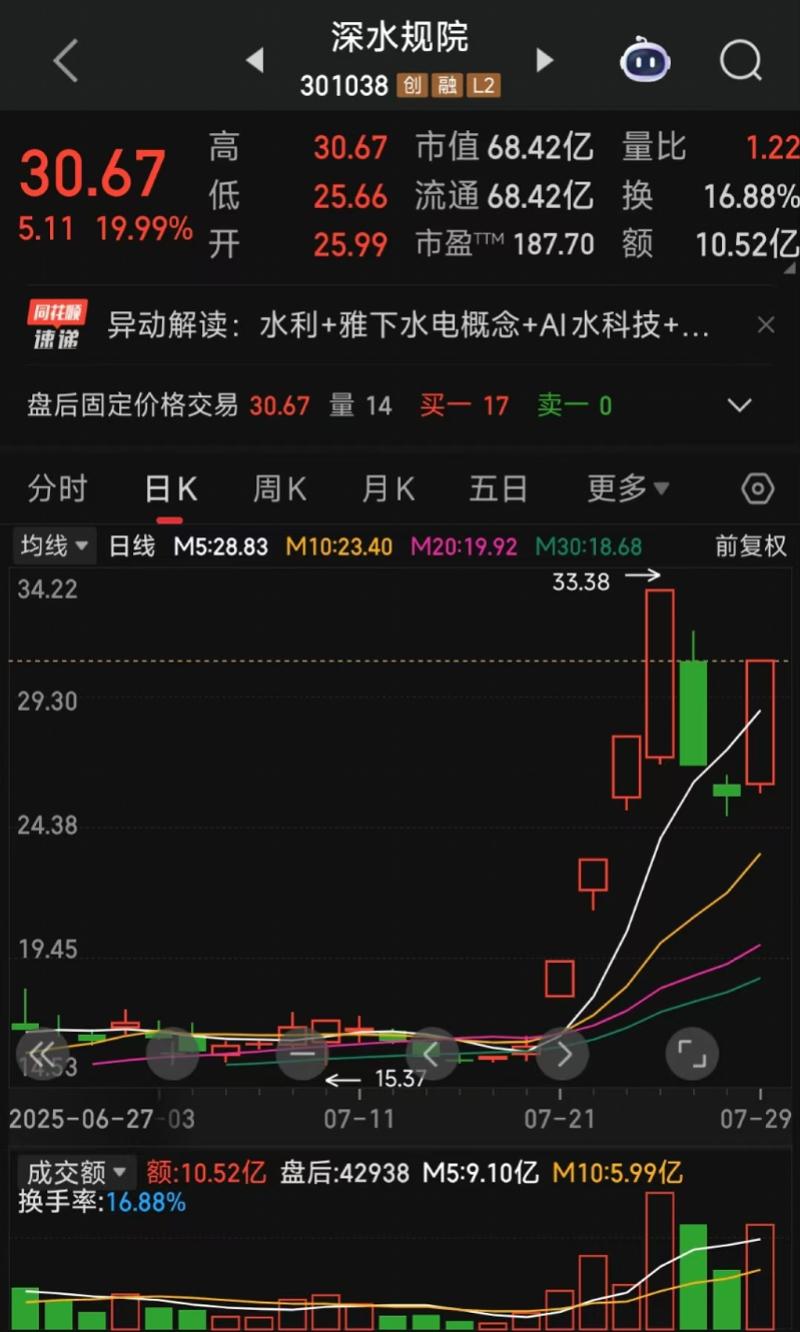Switch to the previous stock
Viewport: 800px width, 1332px height.
(x=255, y=61)
